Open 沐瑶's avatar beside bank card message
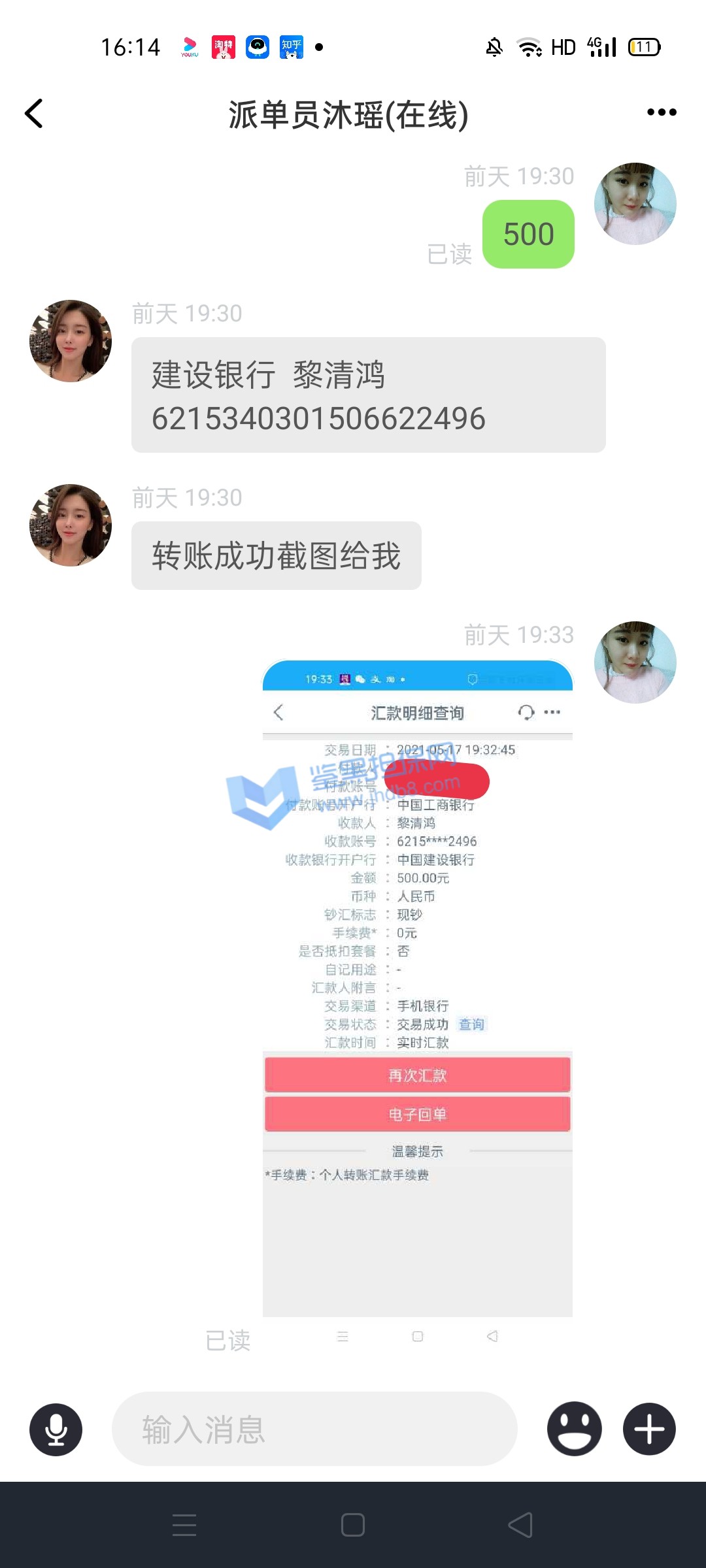Viewport: 706px width, 1568px height. click(71, 341)
